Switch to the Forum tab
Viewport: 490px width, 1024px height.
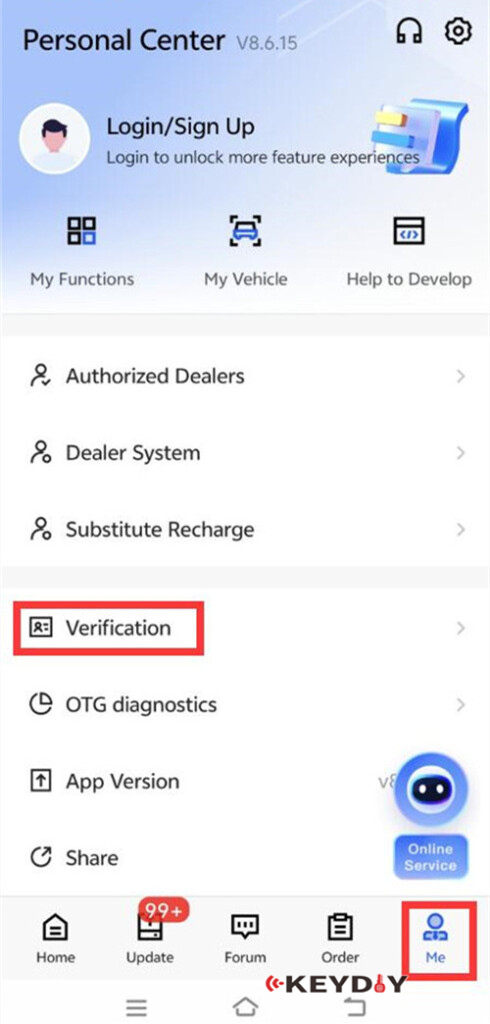point(246,939)
